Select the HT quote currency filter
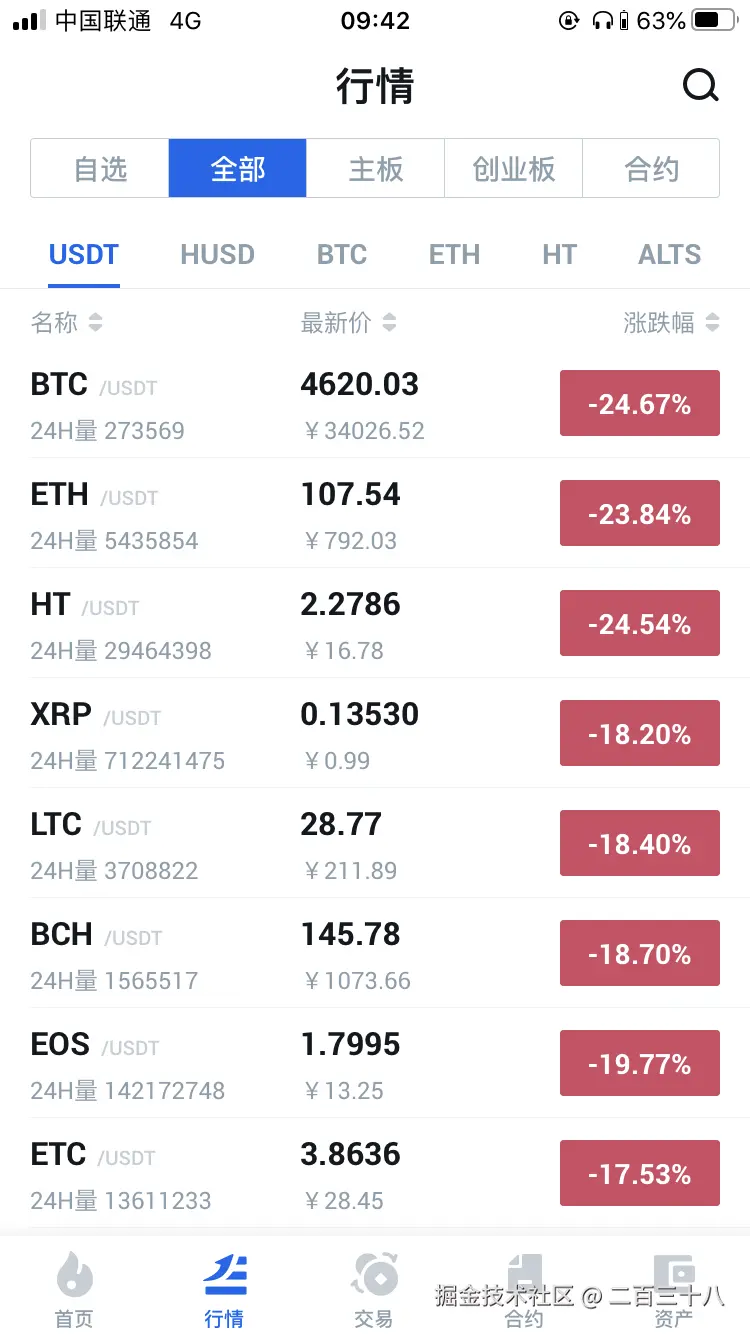 pyautogui.click(x=559, y=255)
